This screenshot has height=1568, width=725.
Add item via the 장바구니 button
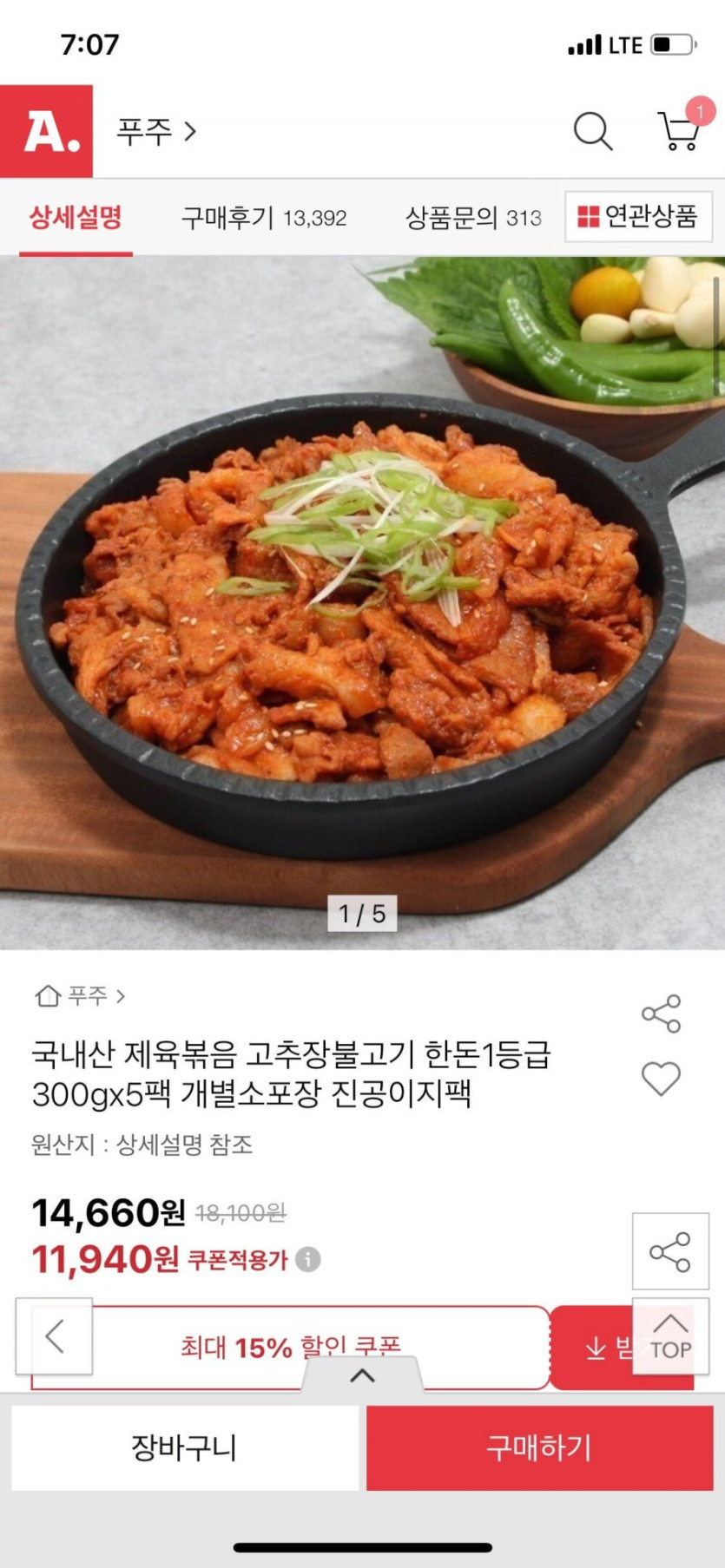point(184,1447)
